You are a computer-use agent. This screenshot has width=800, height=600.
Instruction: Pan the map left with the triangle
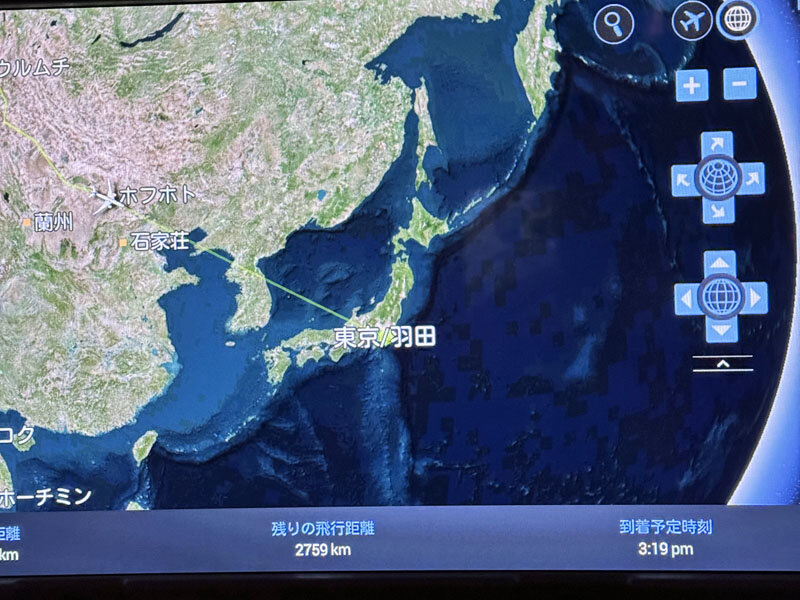pos(686,297)
